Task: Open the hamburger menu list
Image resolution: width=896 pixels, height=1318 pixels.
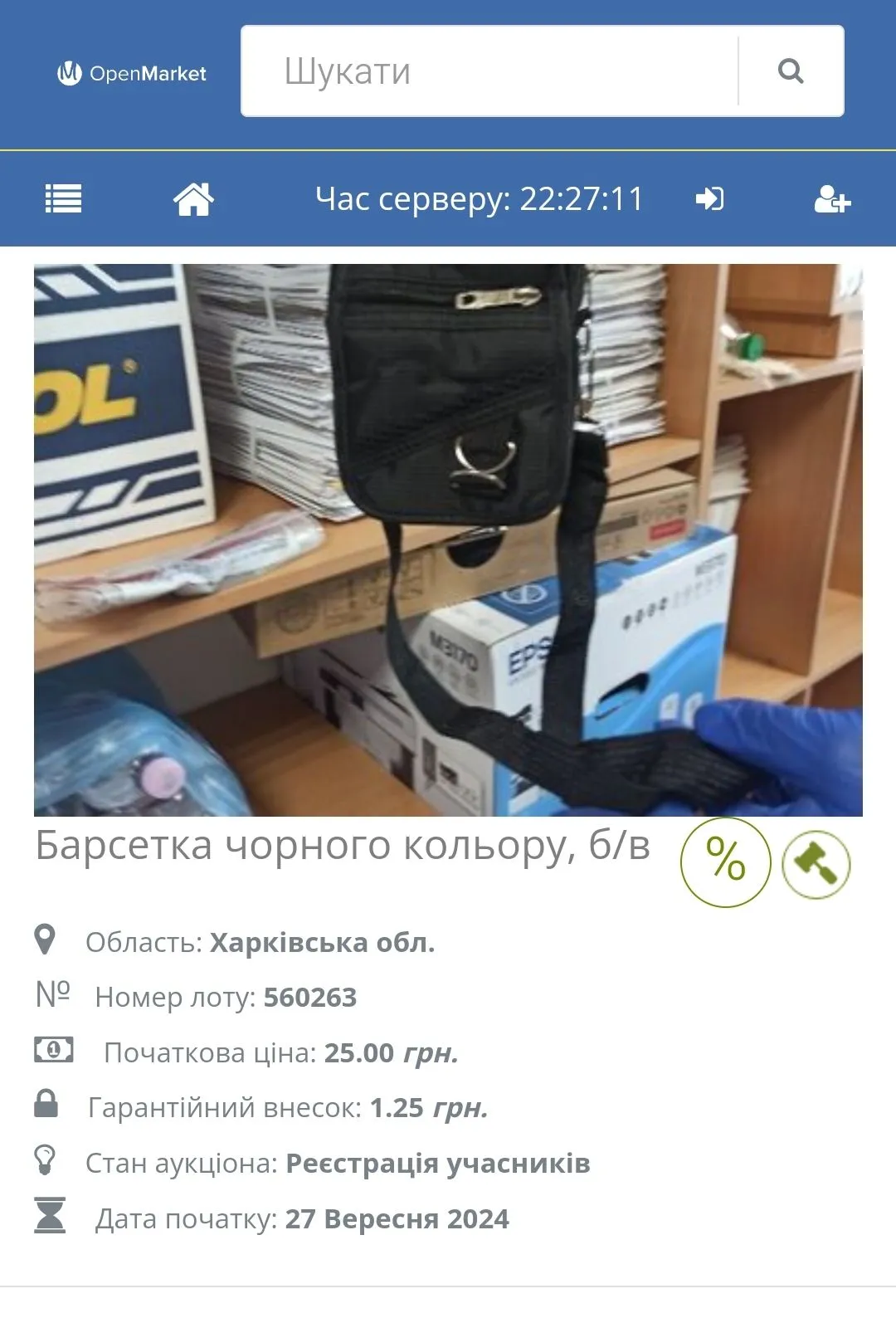Action: (63, 199)
